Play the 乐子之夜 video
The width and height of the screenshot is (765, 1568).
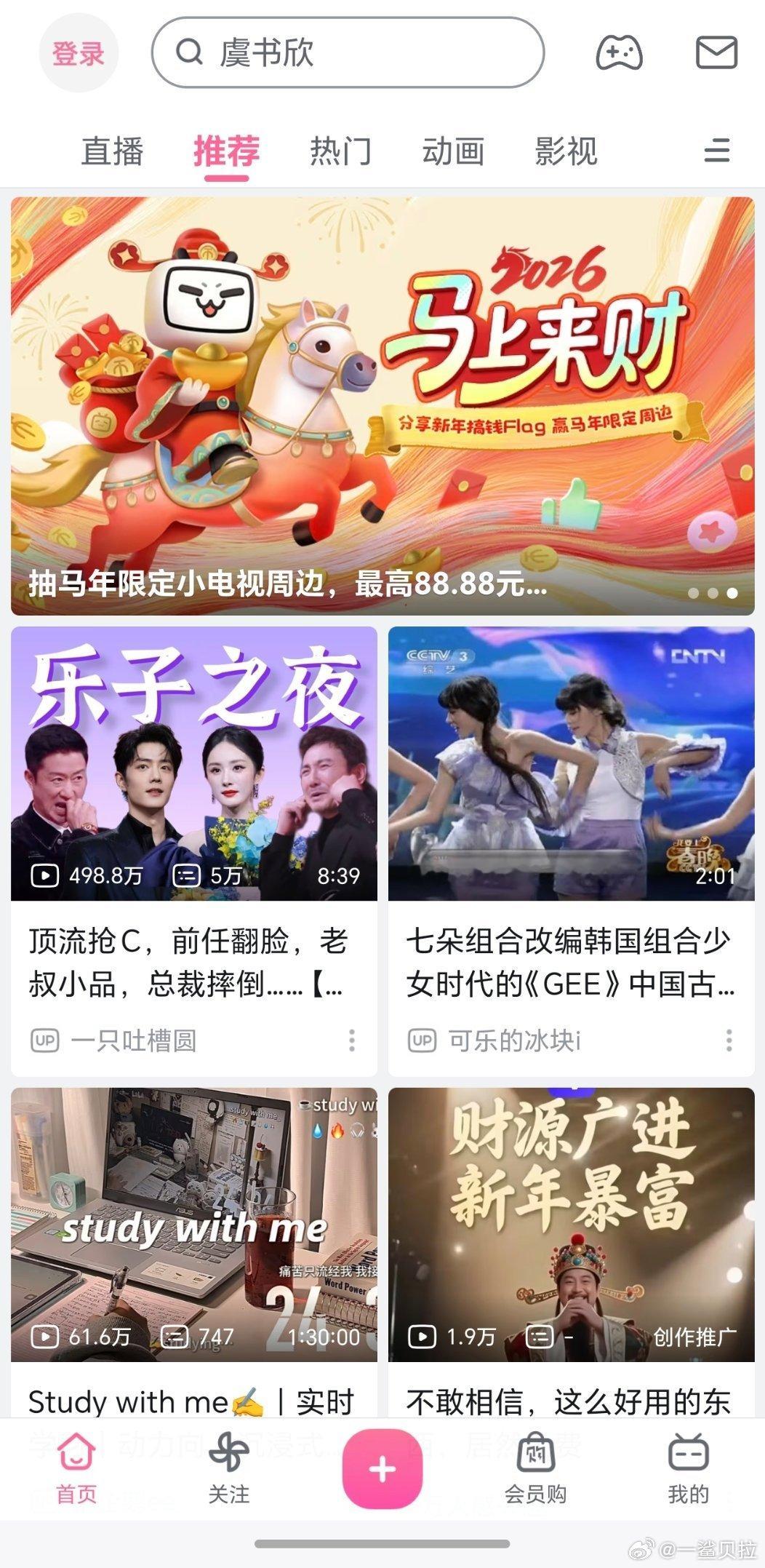[194, 764]
